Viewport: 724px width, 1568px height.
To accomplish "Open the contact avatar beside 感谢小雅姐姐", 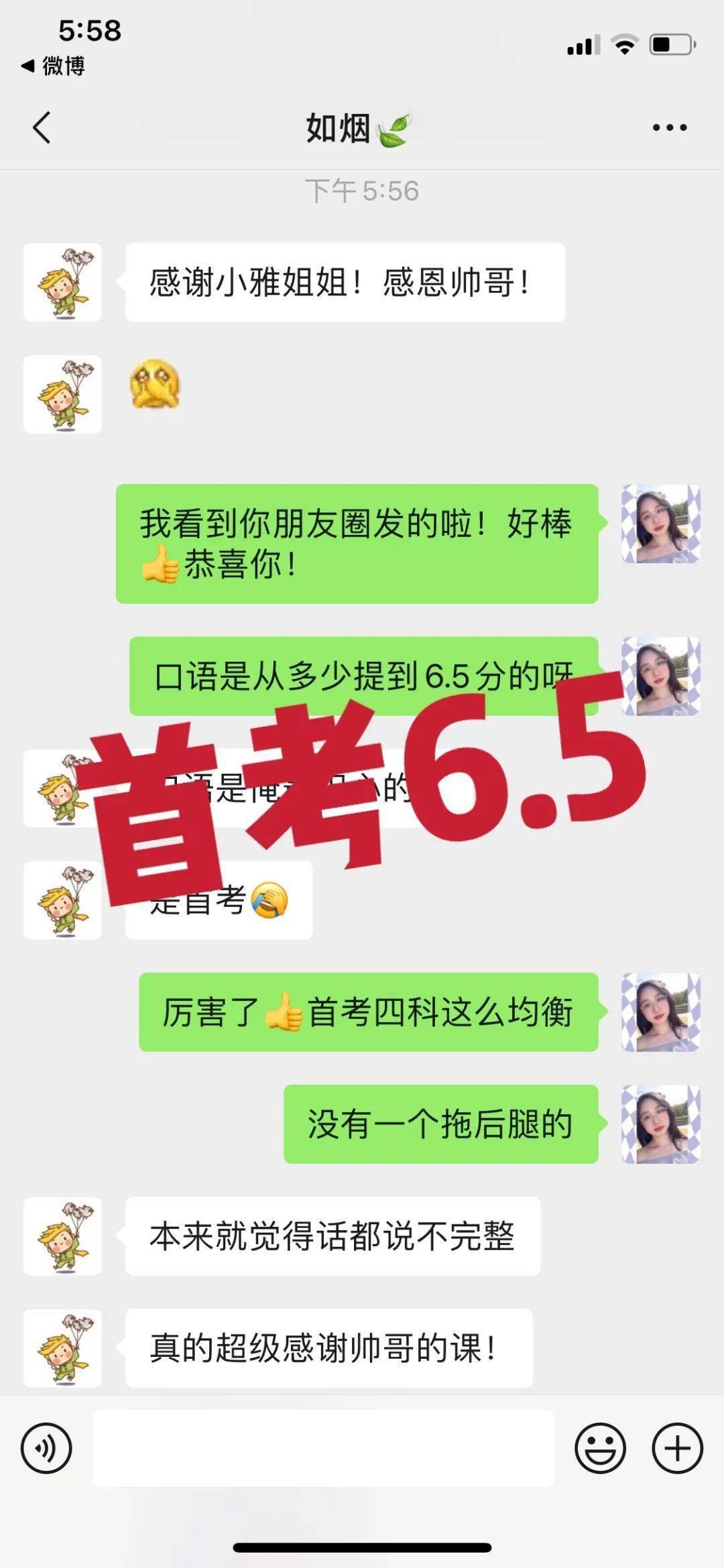I will [x=63, y=282].
